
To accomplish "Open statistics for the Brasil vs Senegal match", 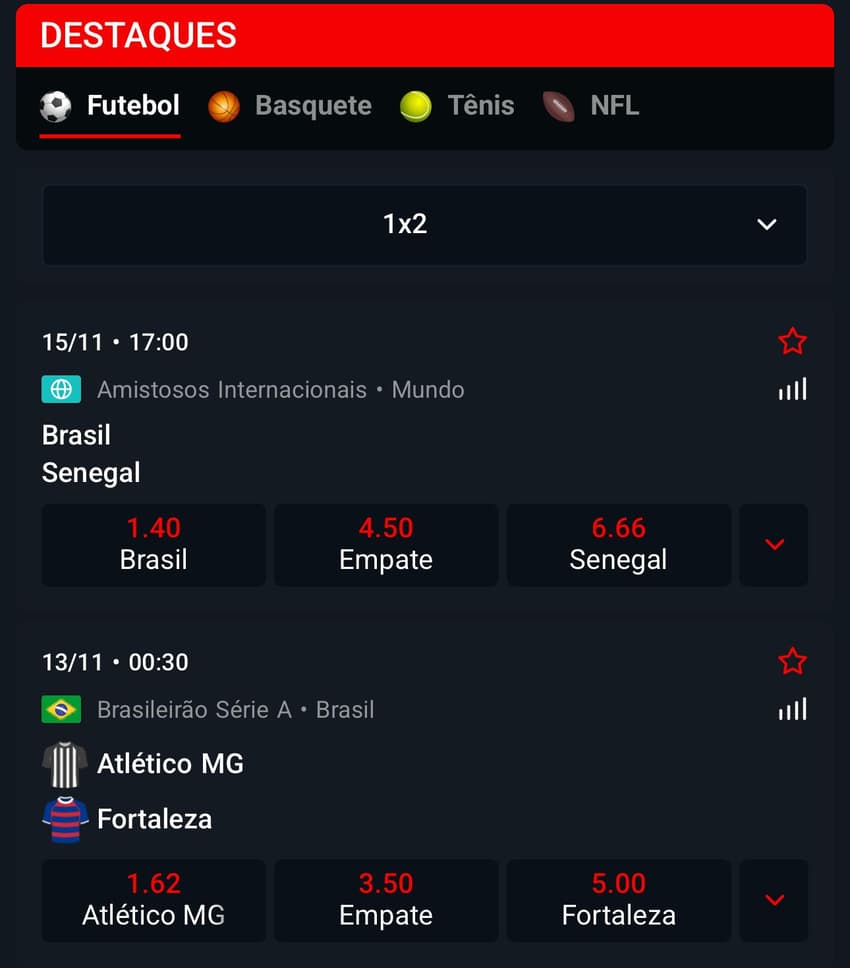I will 792,390.
